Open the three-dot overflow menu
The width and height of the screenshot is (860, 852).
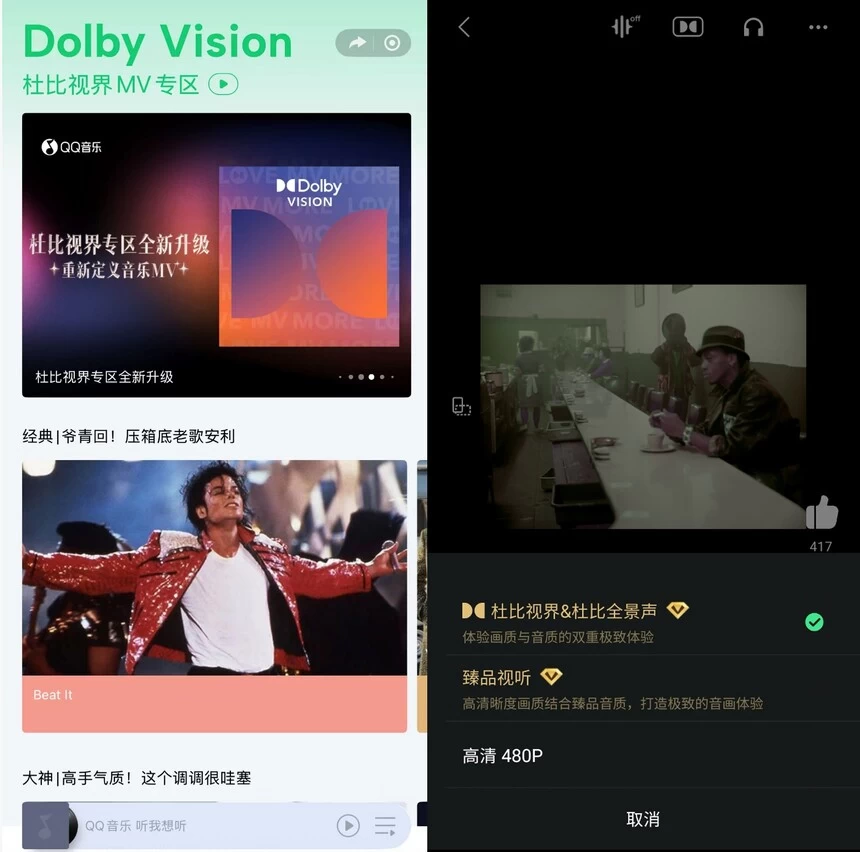click(818, 27)
